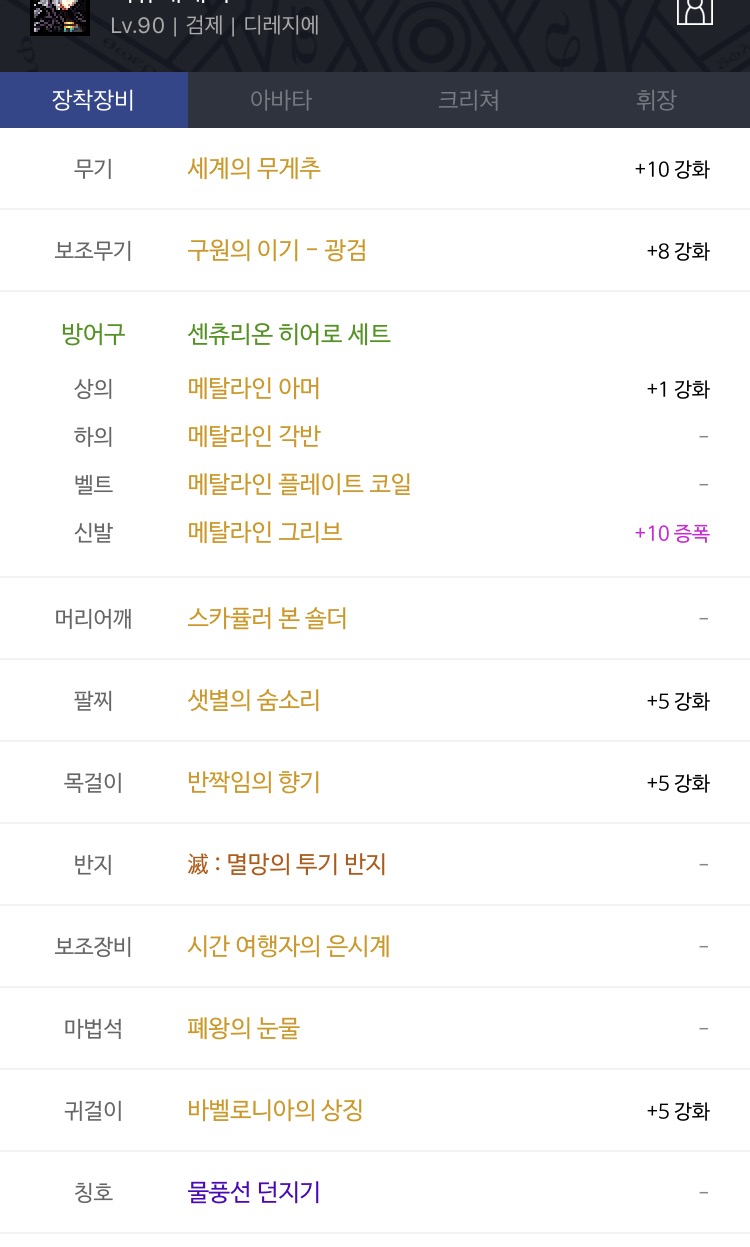View ring 滅 : 멸망의 투기 반지
The height and width of the screenshot is (1247, 750).
click(287, 864)
